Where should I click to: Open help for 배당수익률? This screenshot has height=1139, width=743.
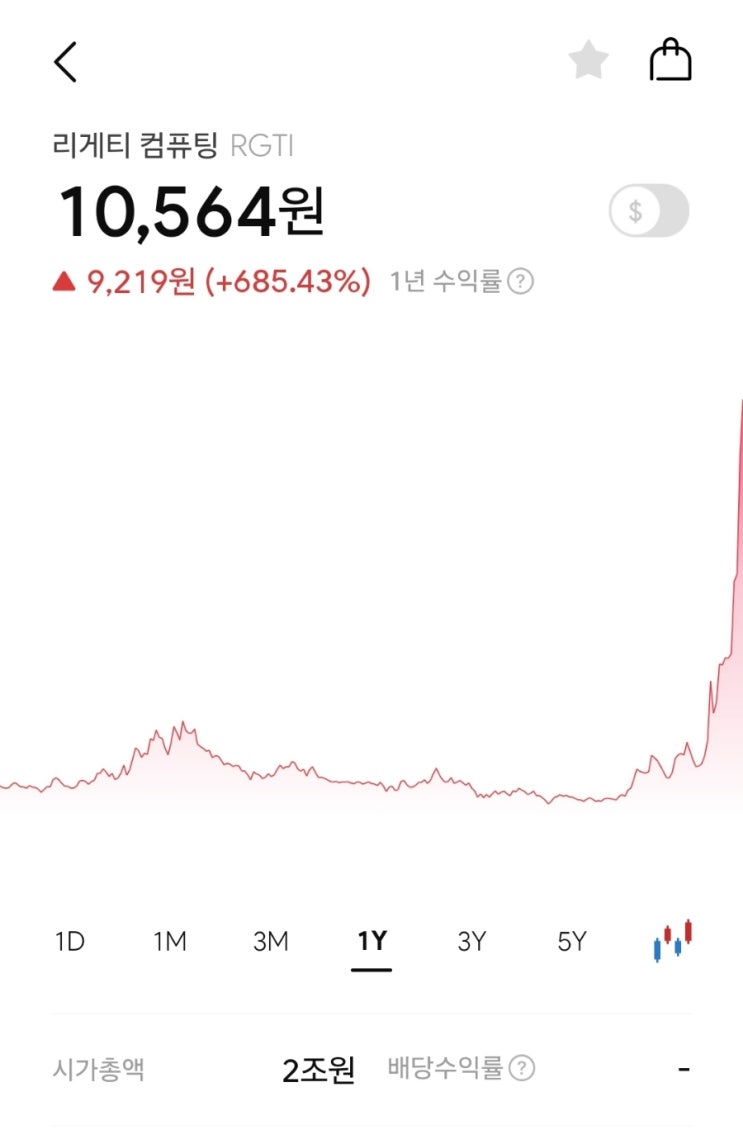[521, 1069]
